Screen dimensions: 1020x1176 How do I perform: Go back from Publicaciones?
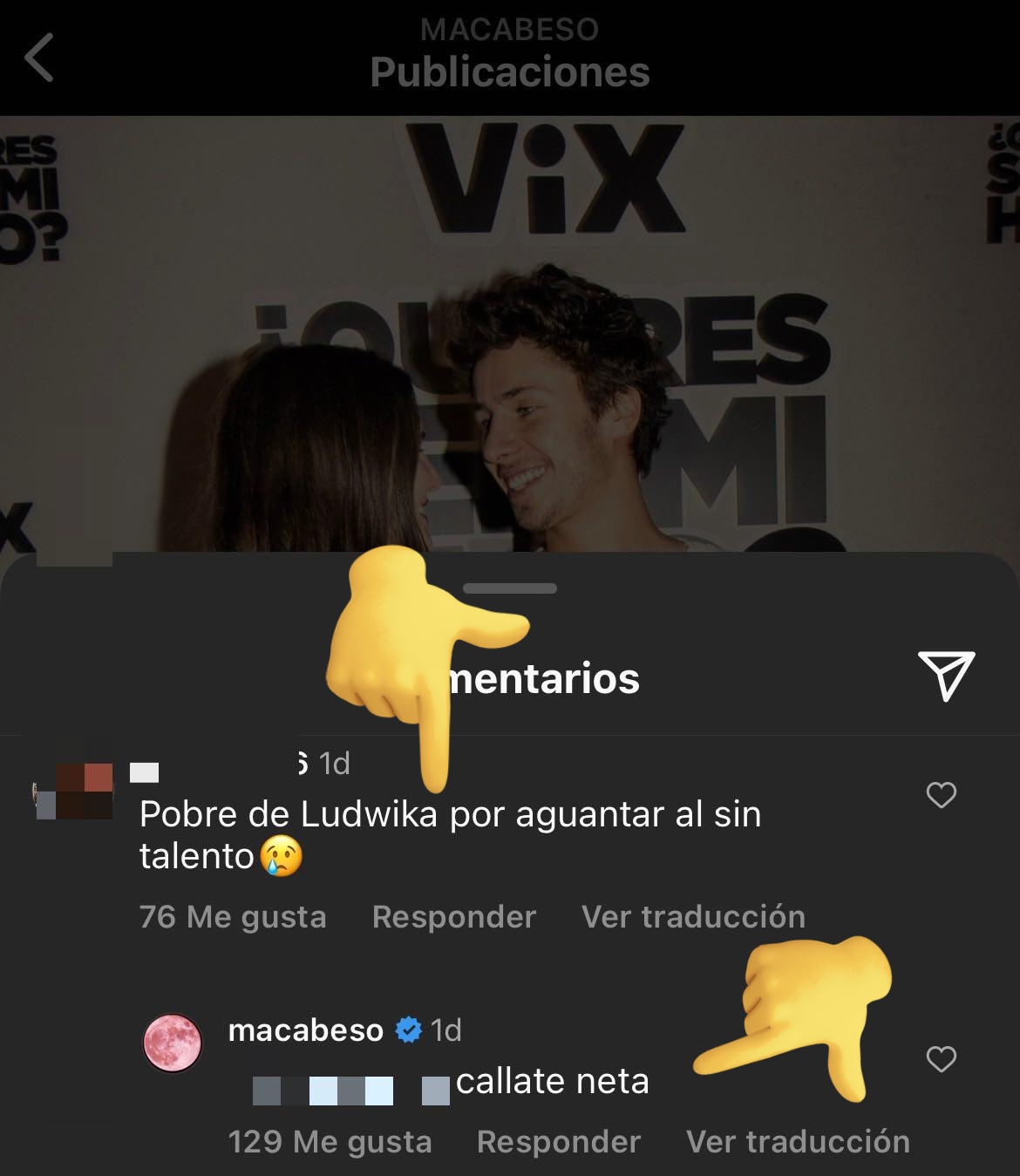(39, 58)
